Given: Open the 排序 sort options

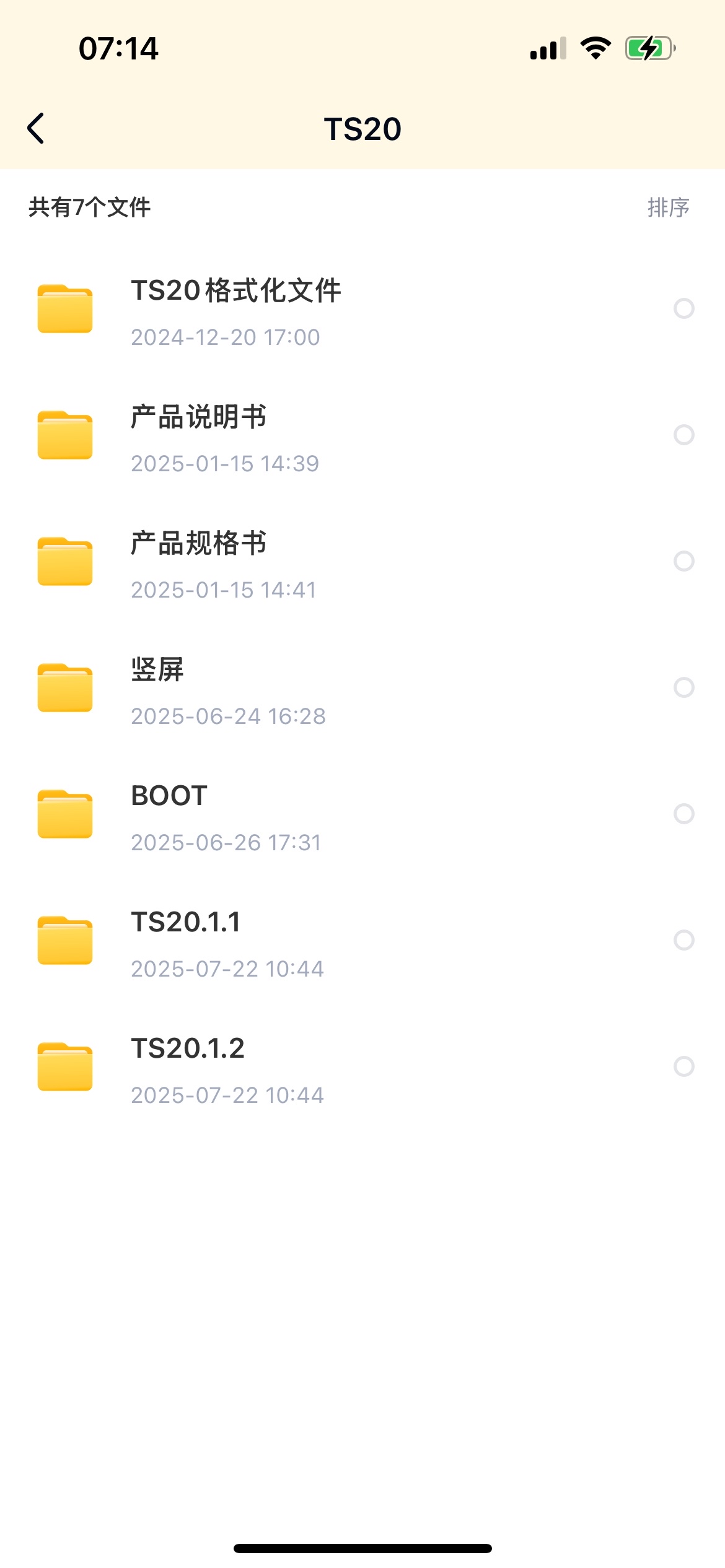Looking at the screenshot, I should point(668,207).
